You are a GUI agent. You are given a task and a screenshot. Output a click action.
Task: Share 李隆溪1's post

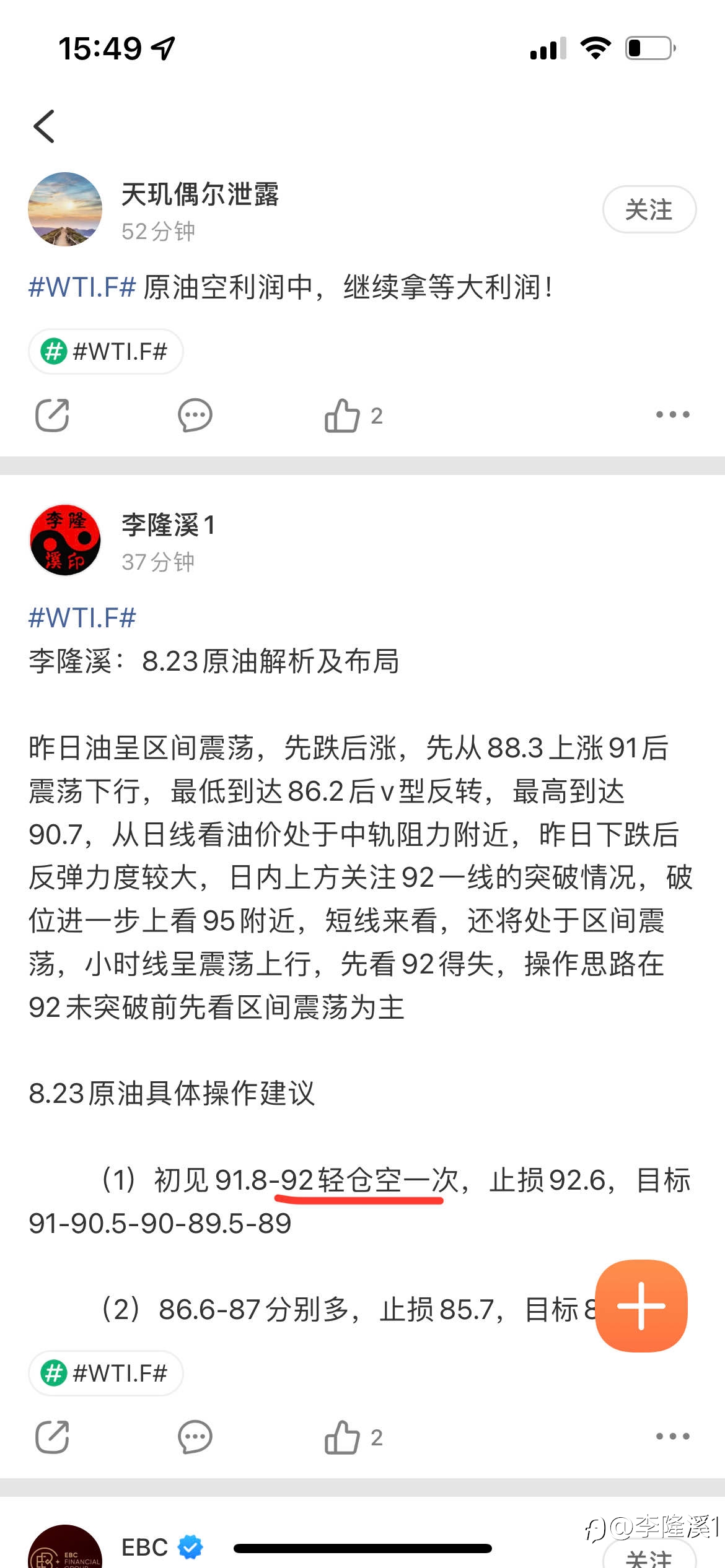pos(52,1437)
